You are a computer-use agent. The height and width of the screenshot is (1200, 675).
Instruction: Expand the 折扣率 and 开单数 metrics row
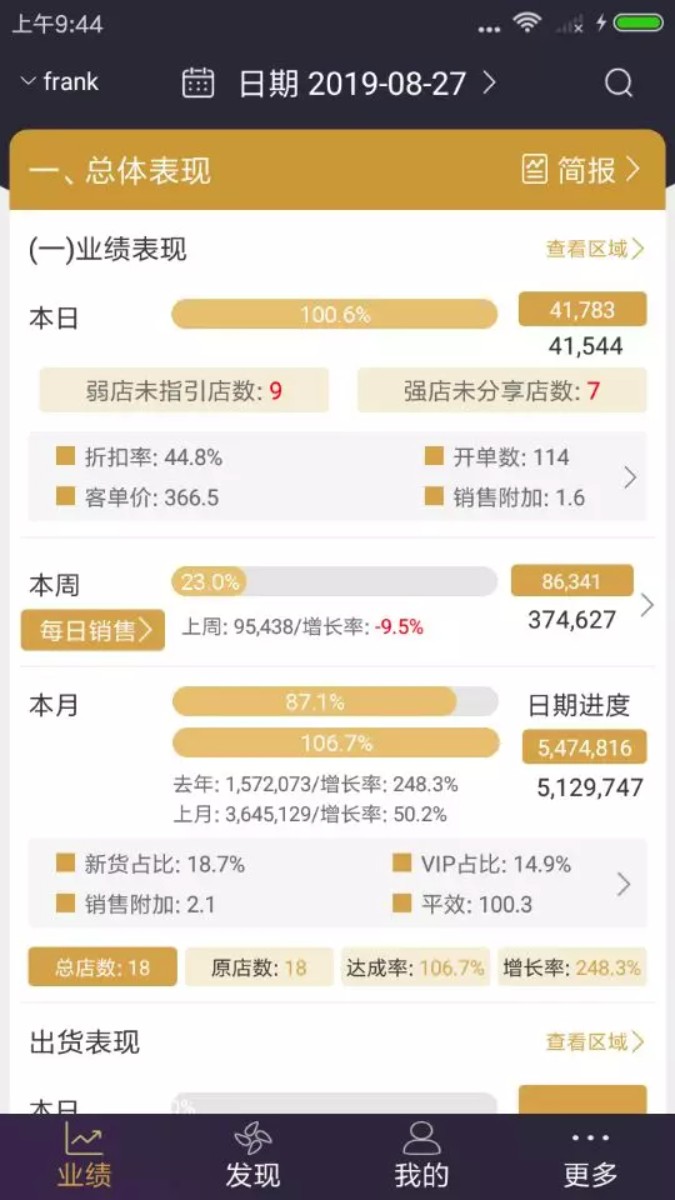(x=337, y=477)
